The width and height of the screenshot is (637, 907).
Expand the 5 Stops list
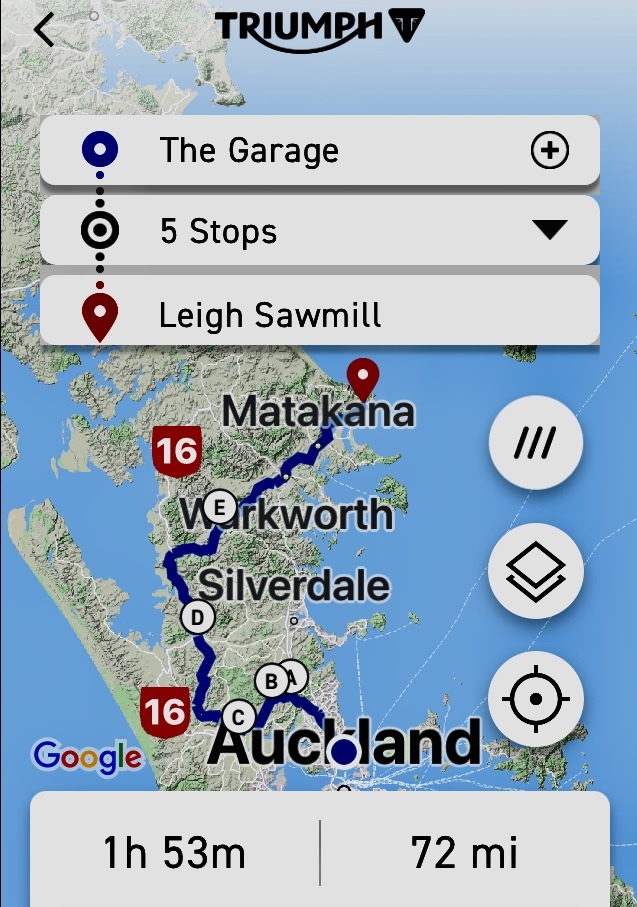[x=549, y=231]
